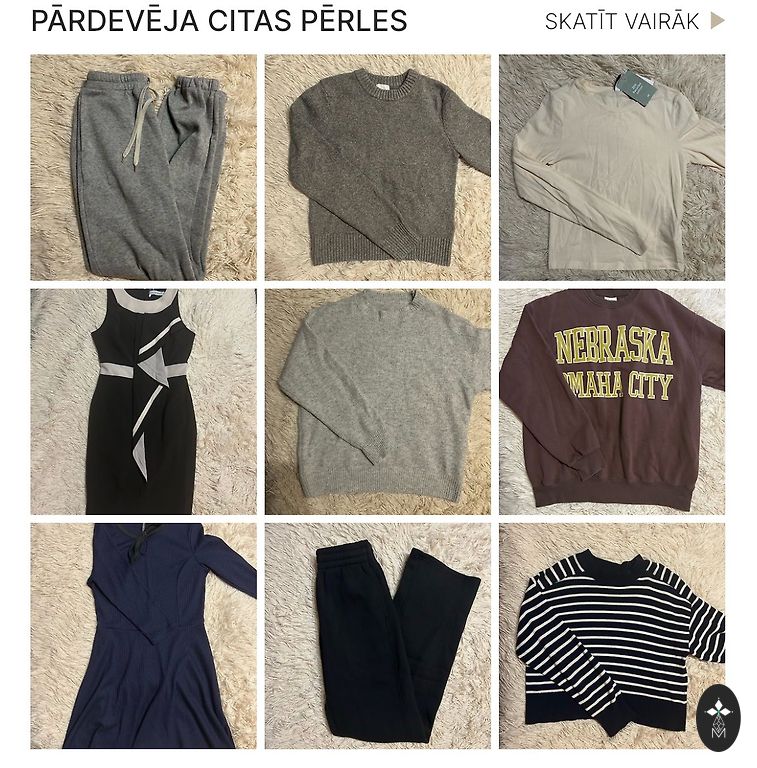Image resolution: width=757 pixels, height=768 pixels.
Task: Open the navy blue dress listing
Action: click(143, 635)
